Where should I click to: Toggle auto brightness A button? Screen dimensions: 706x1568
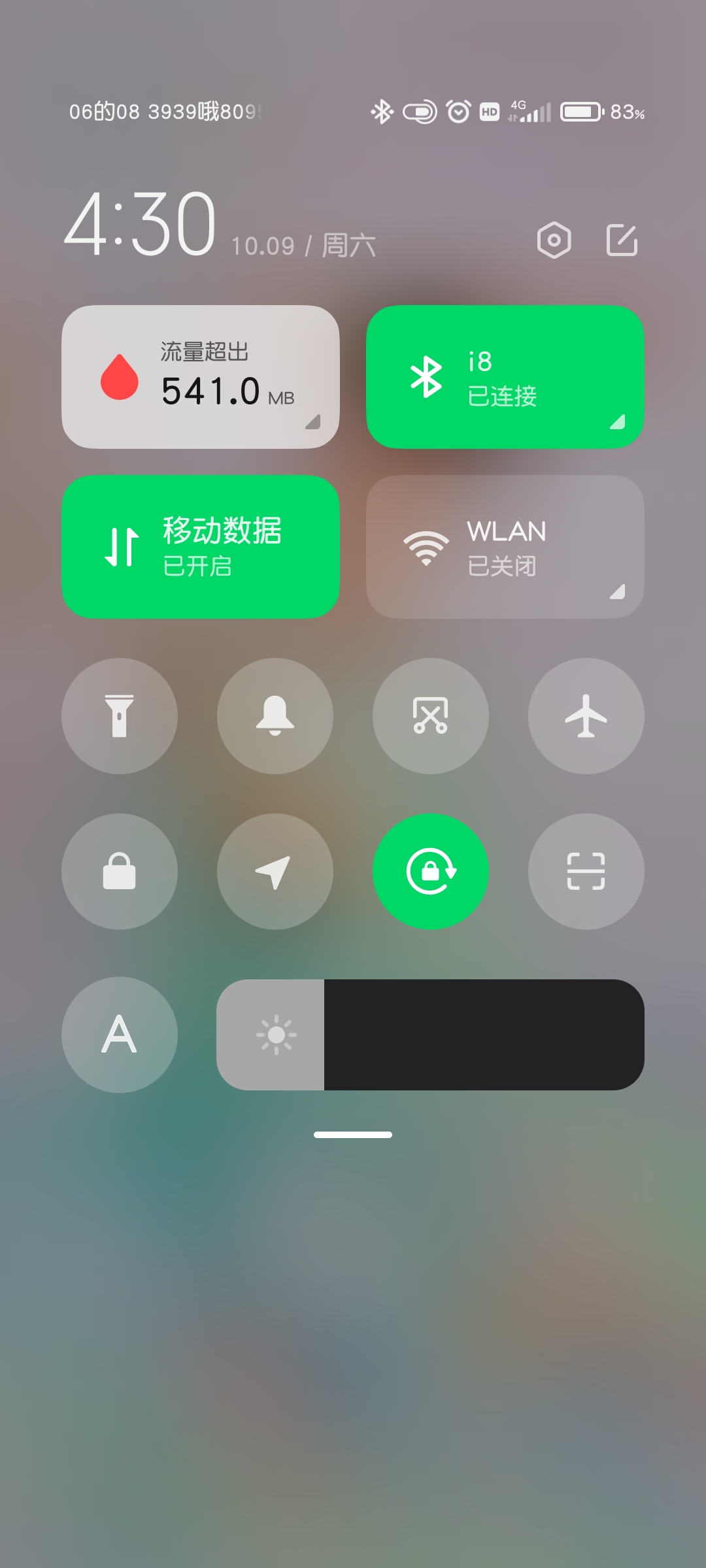click(120, 1035)
